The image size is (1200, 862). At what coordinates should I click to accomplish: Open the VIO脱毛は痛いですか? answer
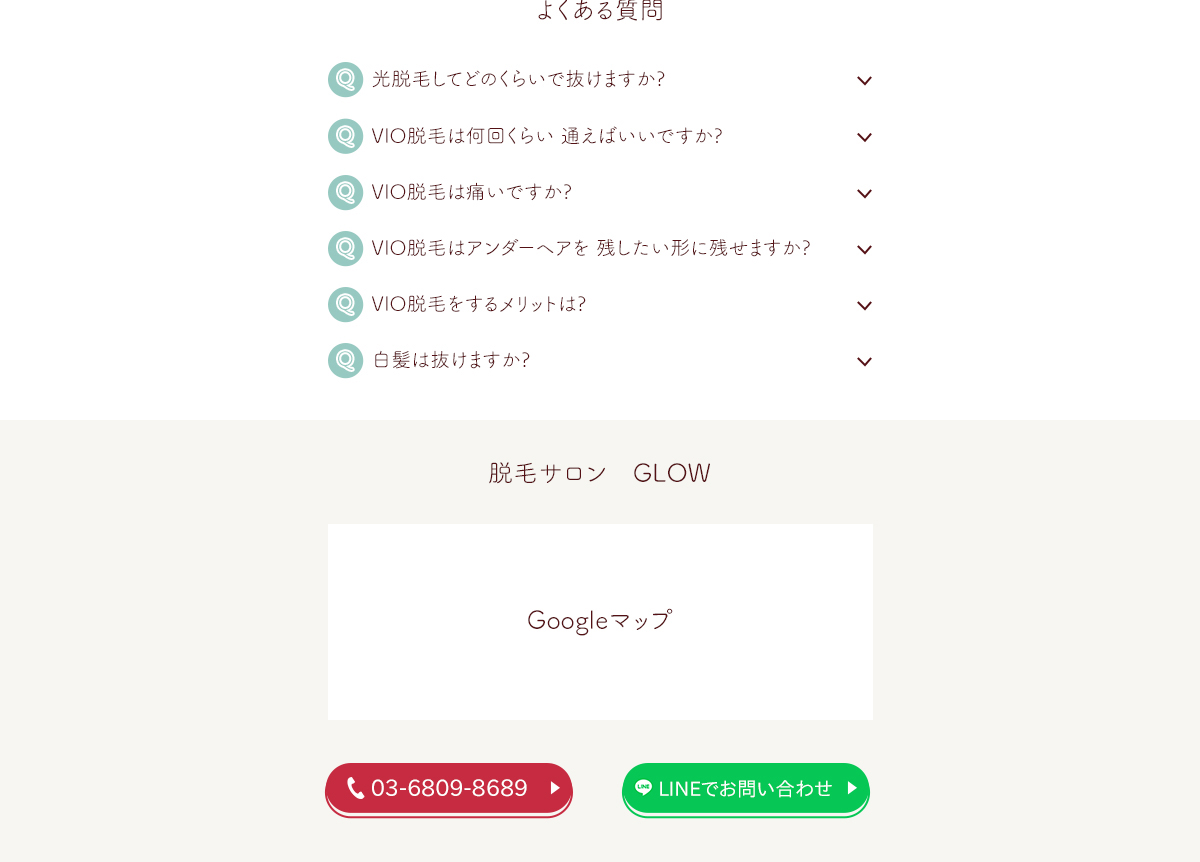600,192
